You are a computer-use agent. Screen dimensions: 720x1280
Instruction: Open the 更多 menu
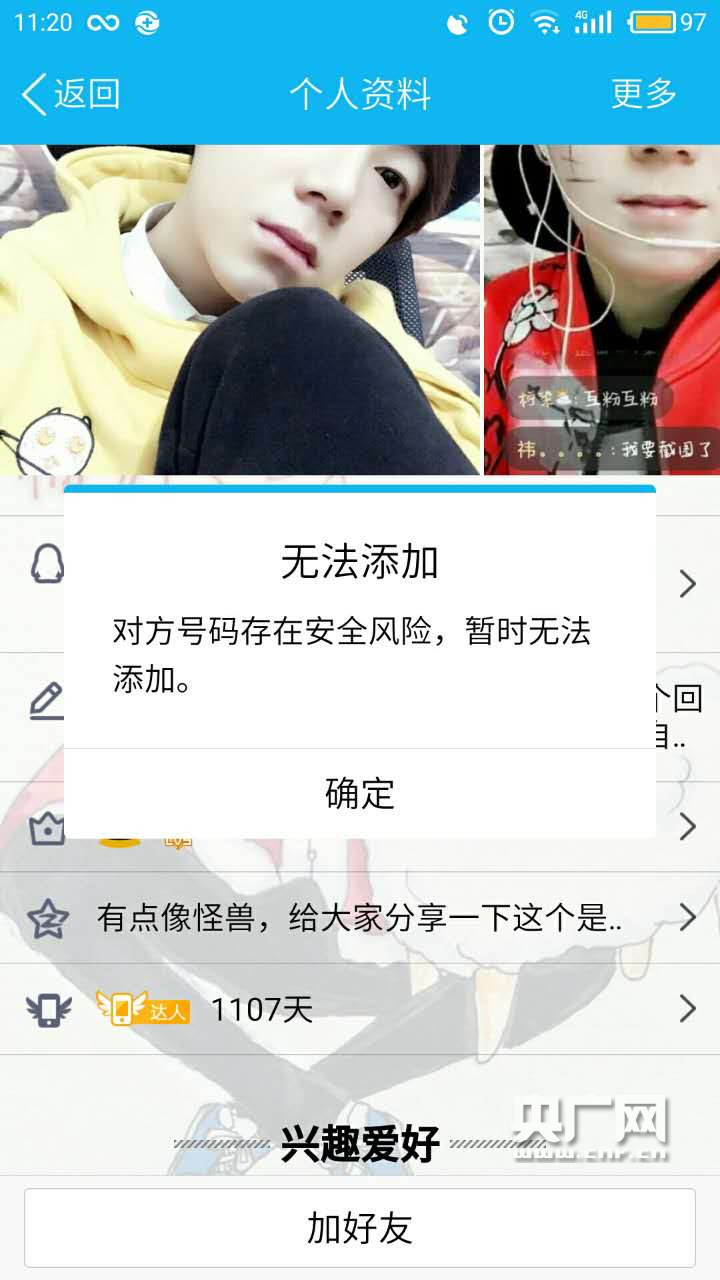coord(644,94)
